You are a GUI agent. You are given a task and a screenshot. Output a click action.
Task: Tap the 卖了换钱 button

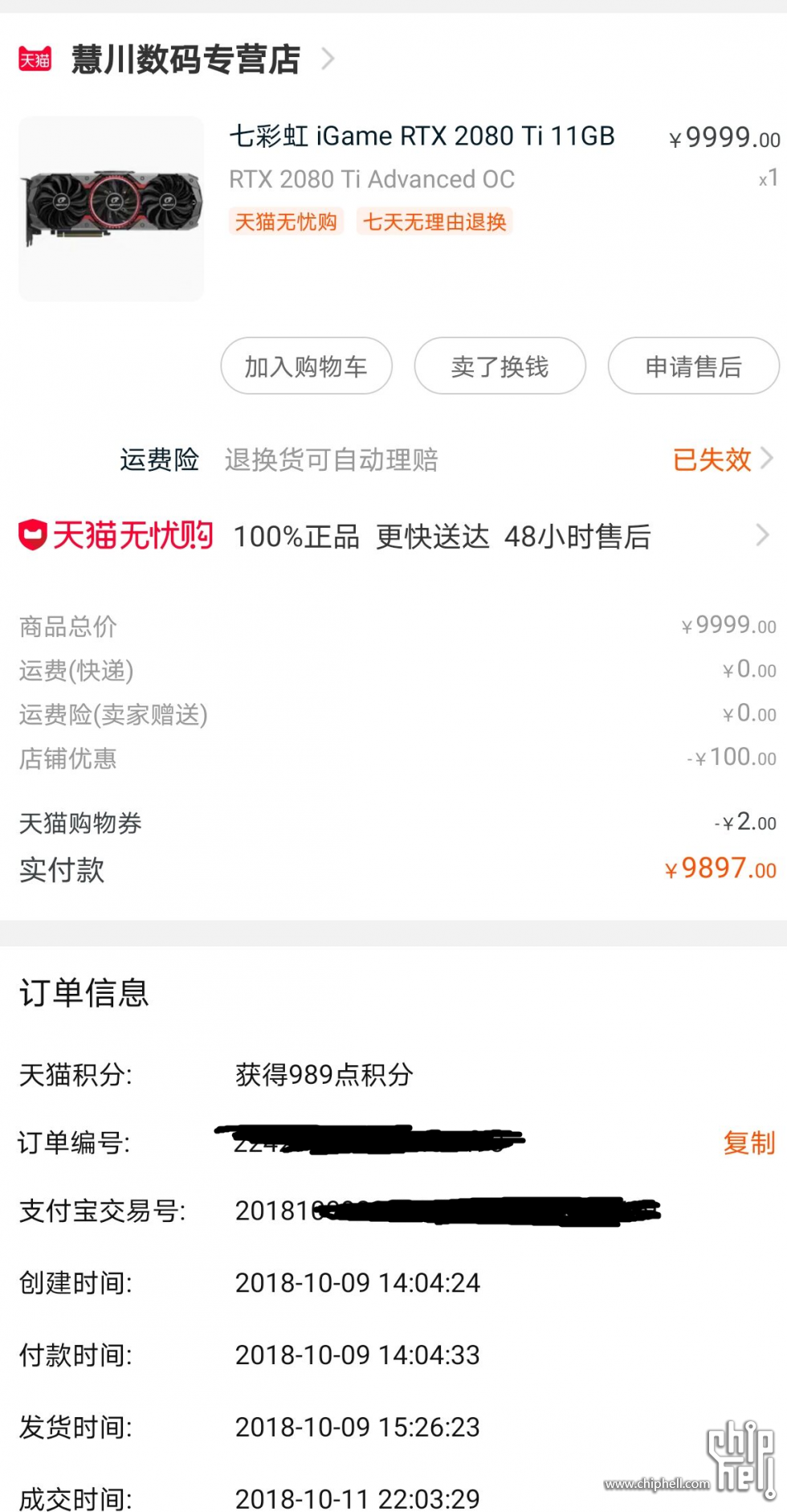(x=500, y=366)
